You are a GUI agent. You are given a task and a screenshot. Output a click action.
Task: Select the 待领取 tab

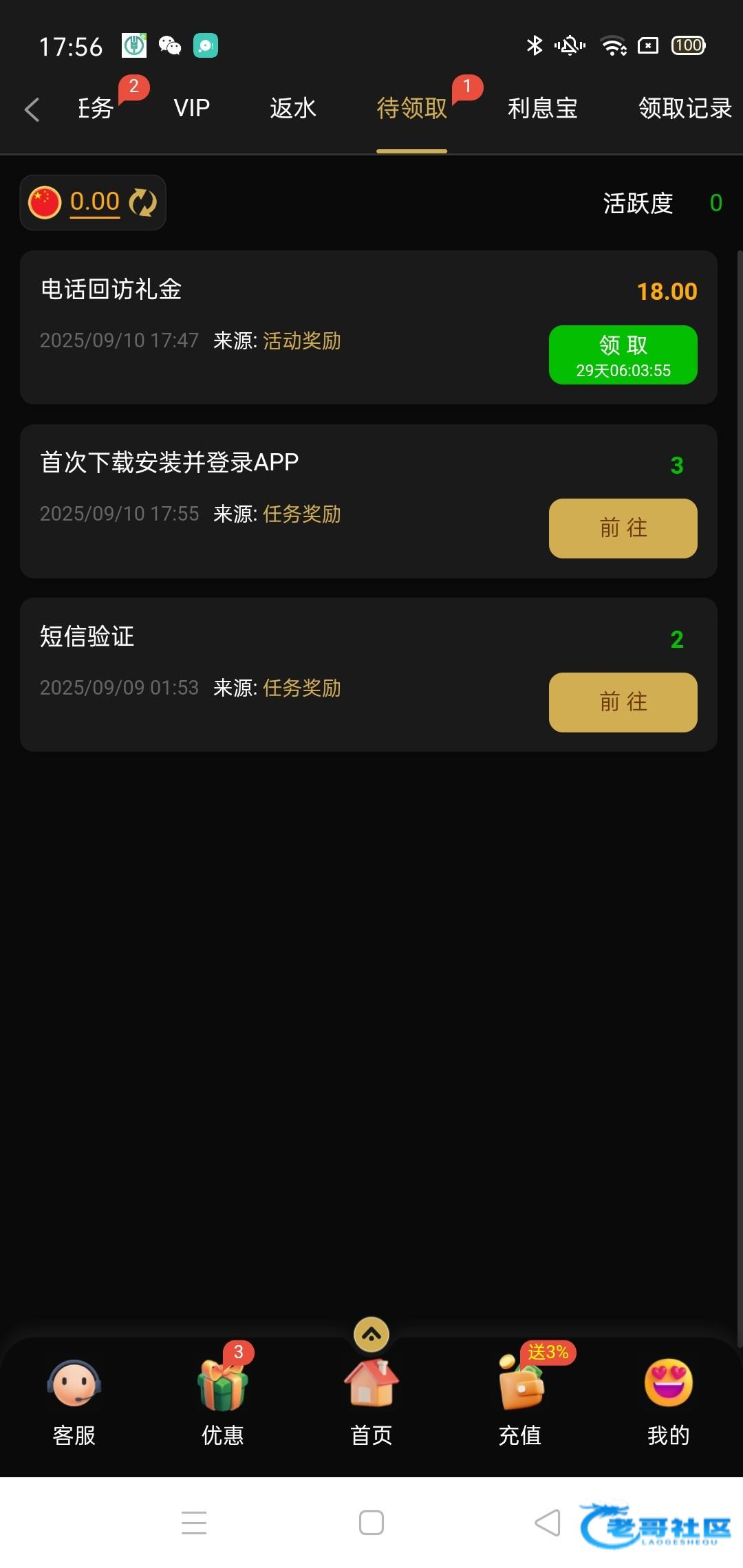click(411, 109)
